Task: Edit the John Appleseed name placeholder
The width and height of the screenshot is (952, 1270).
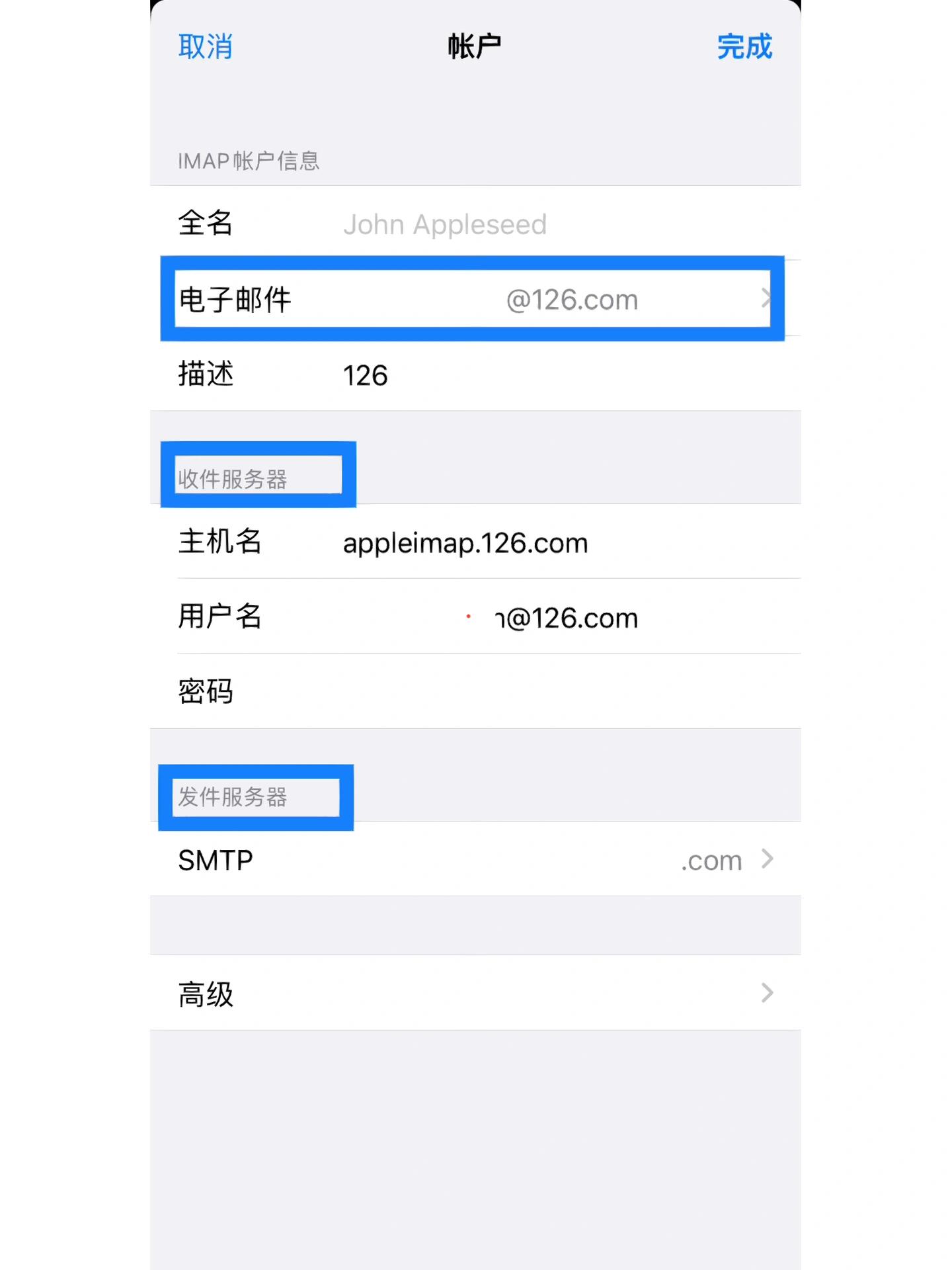Action: (444, 224)
